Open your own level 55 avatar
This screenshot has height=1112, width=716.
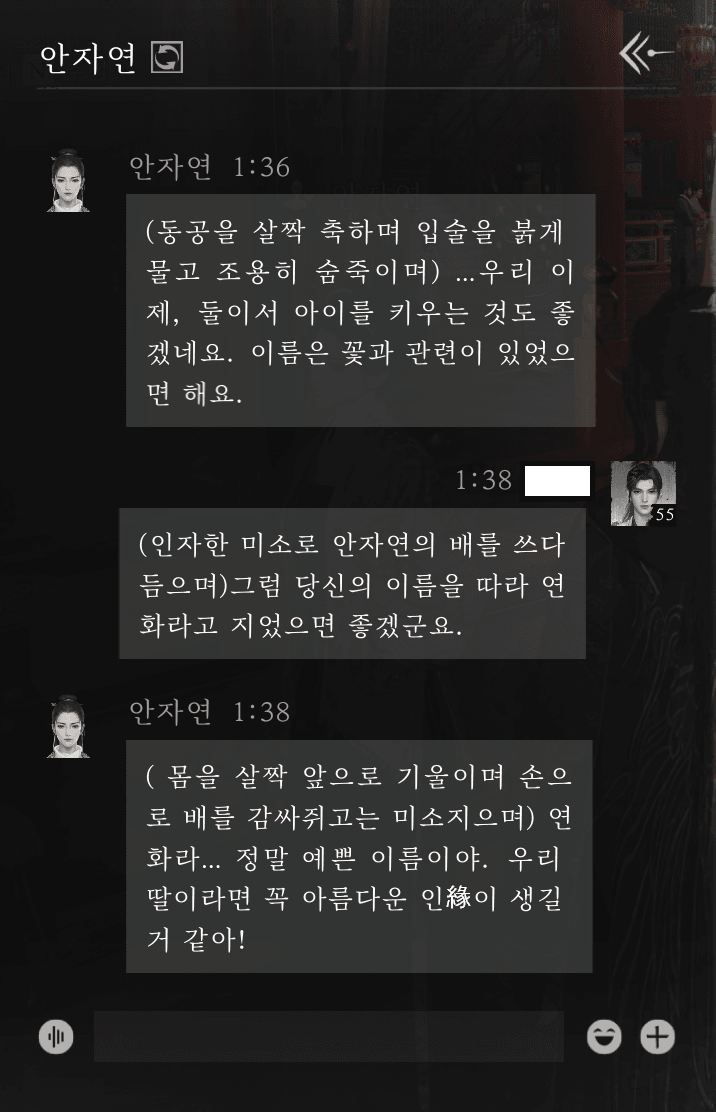(x=643, y=493)
